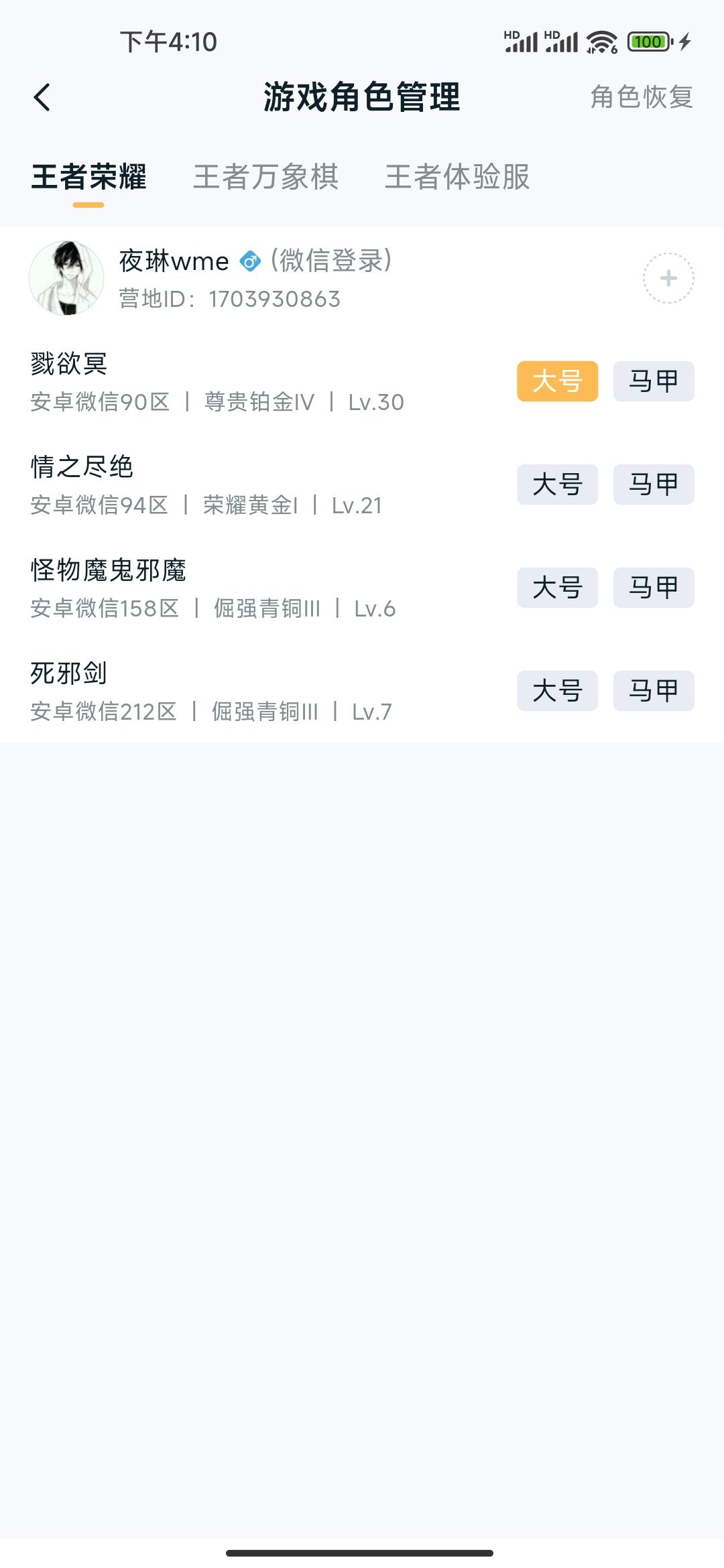The width and height of the screenshot is (724, 1568).
Task: Open 角色恢复 in the top corner
Action: click(x=641, y=96)
